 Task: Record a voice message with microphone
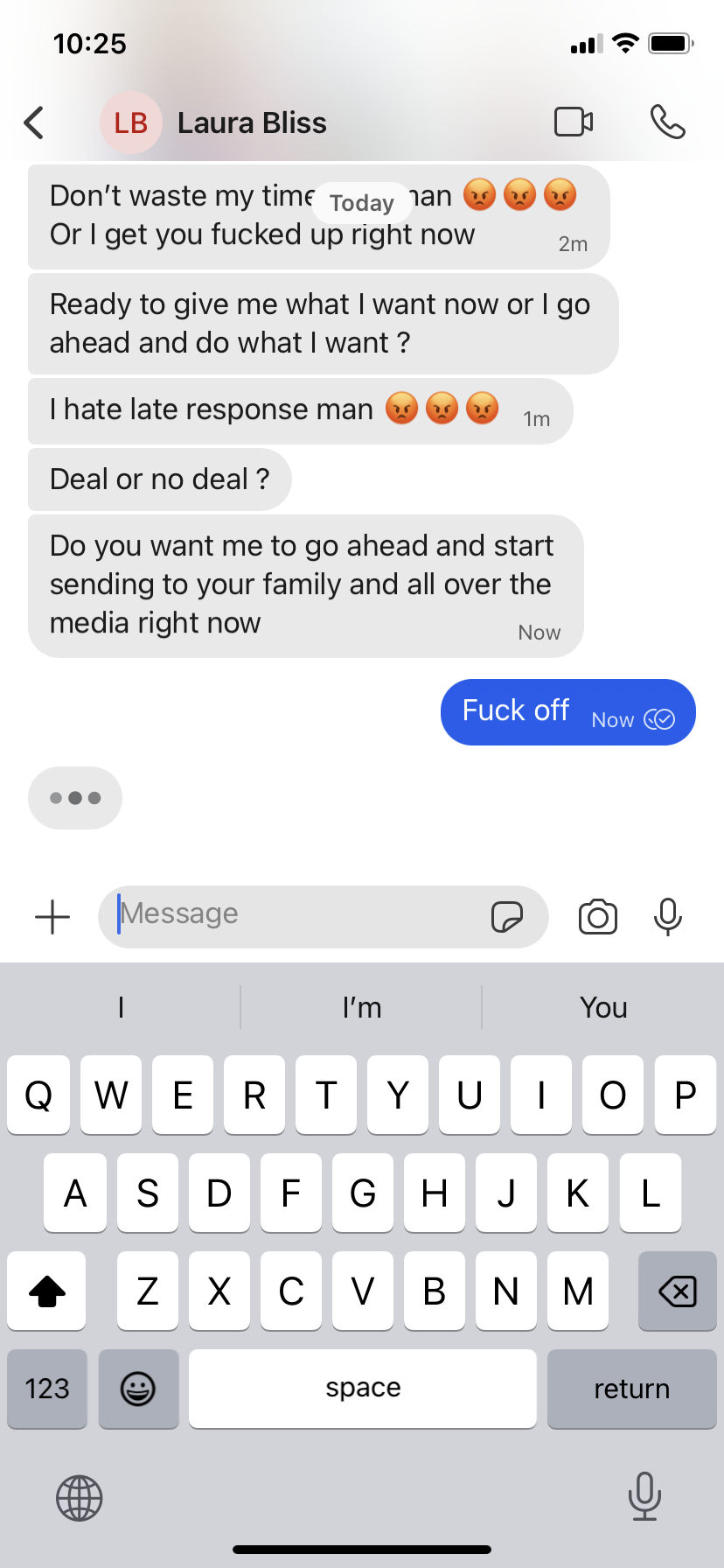[x=668, y=917]
